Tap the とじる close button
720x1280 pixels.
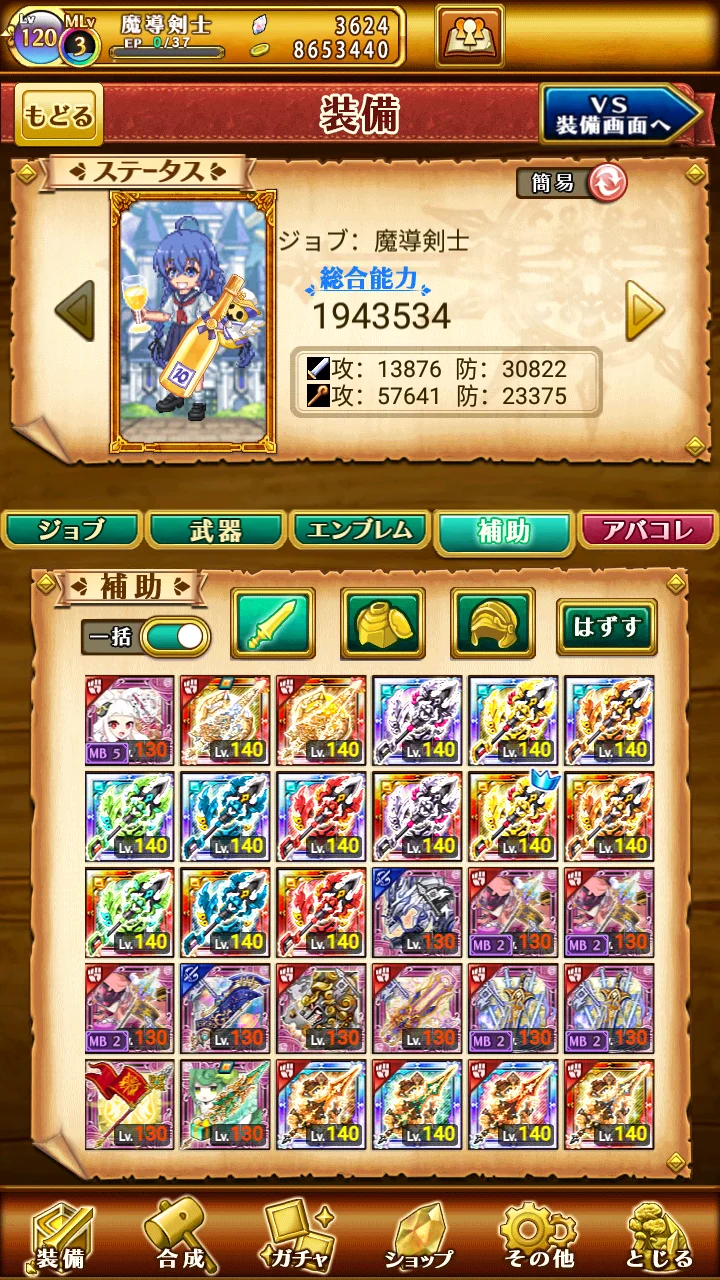pos(660,1236)
